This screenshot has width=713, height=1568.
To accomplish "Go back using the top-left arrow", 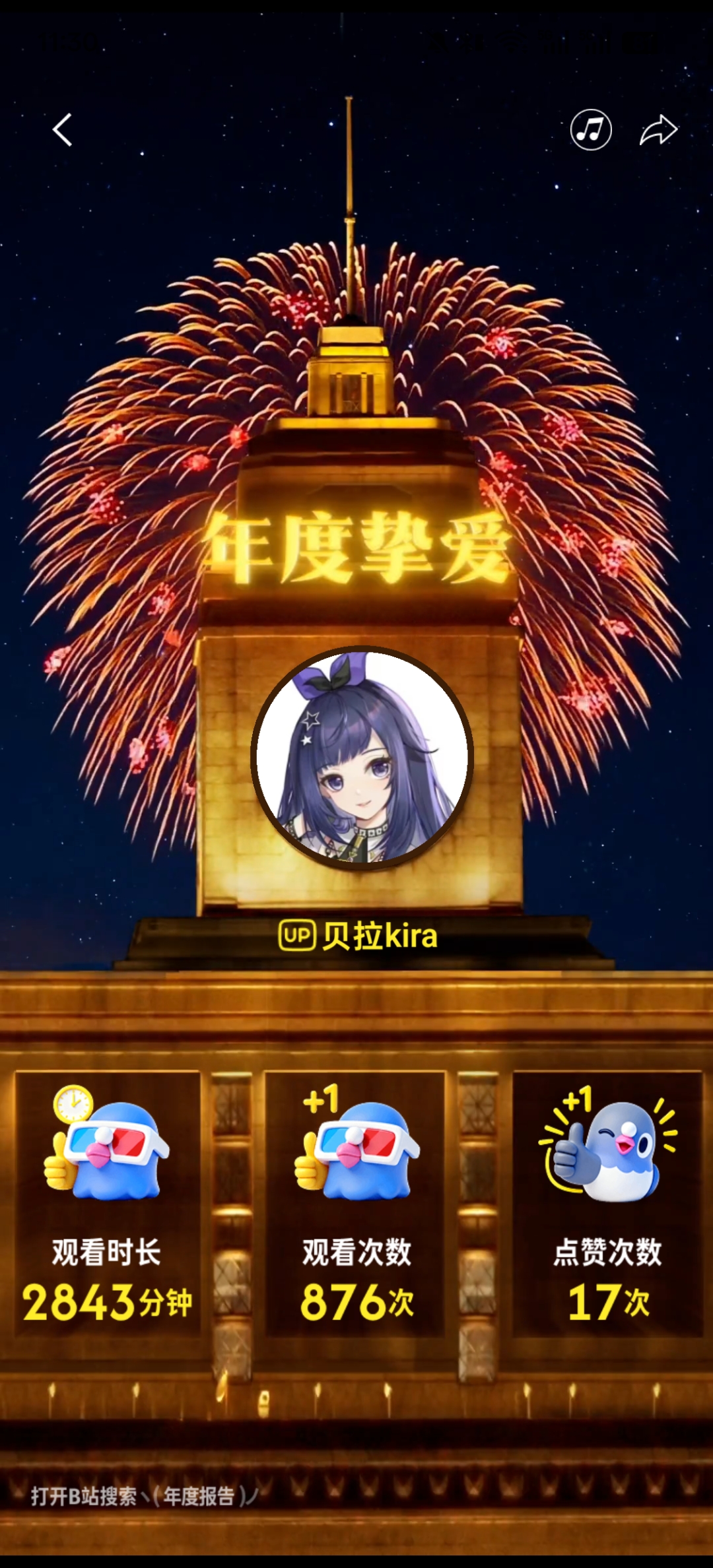I will pyautogui.click(x=63, y=129).
